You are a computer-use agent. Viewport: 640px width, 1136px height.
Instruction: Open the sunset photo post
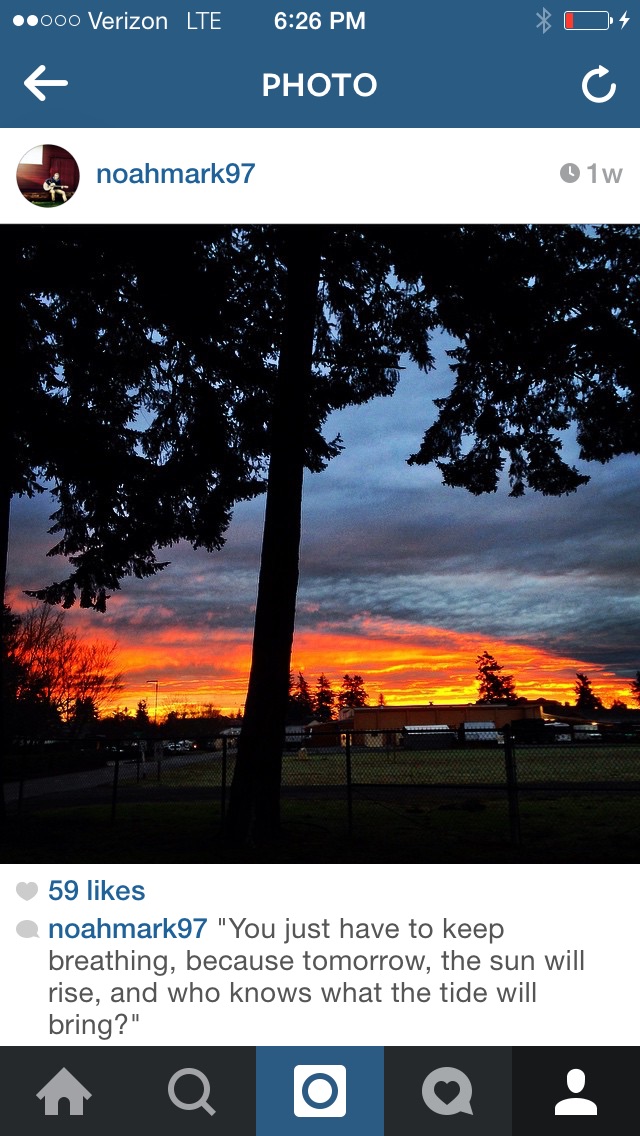[x=320, y=543]
